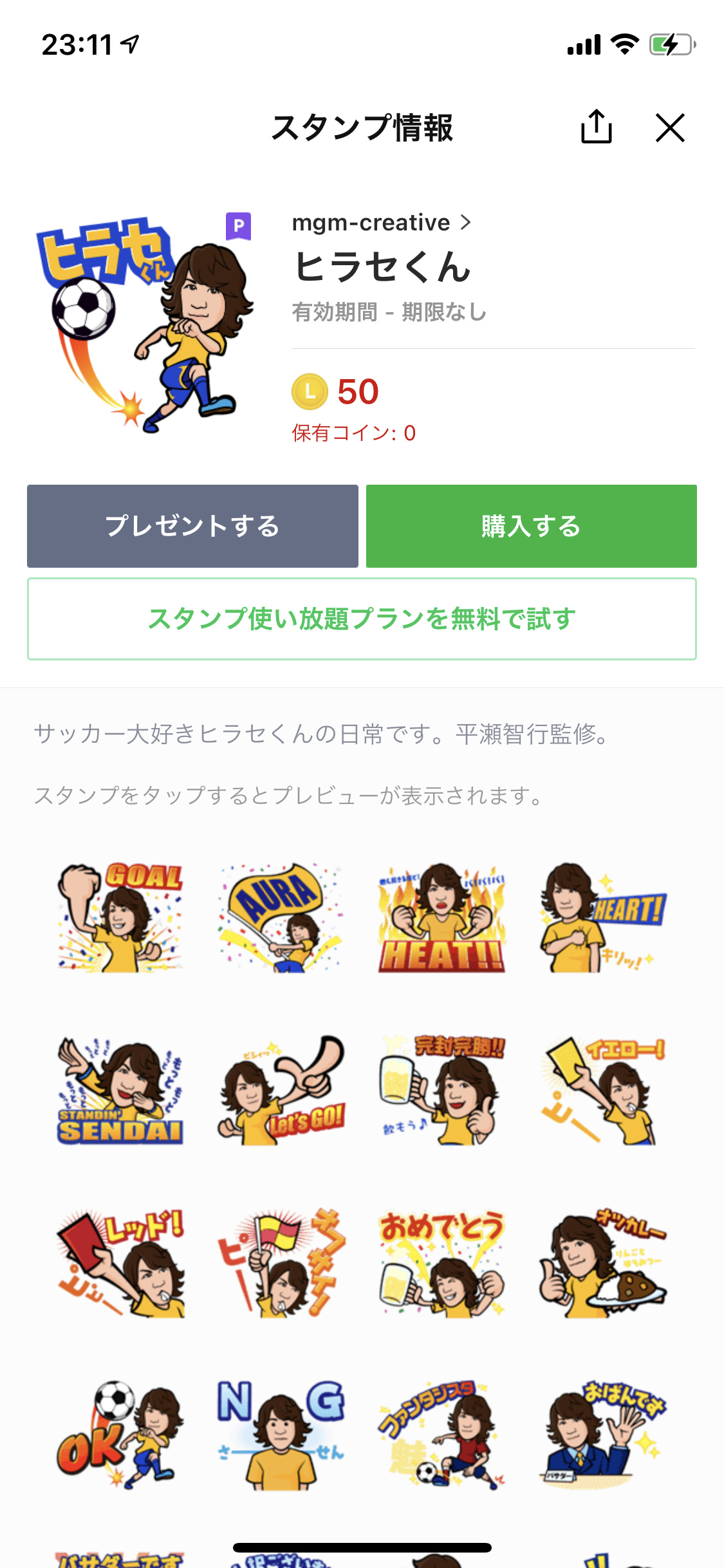Preview the Let's GO! sticker
Image resolution: width=724 pixels, height=1568 pixels.
[x=281, y=1090]
